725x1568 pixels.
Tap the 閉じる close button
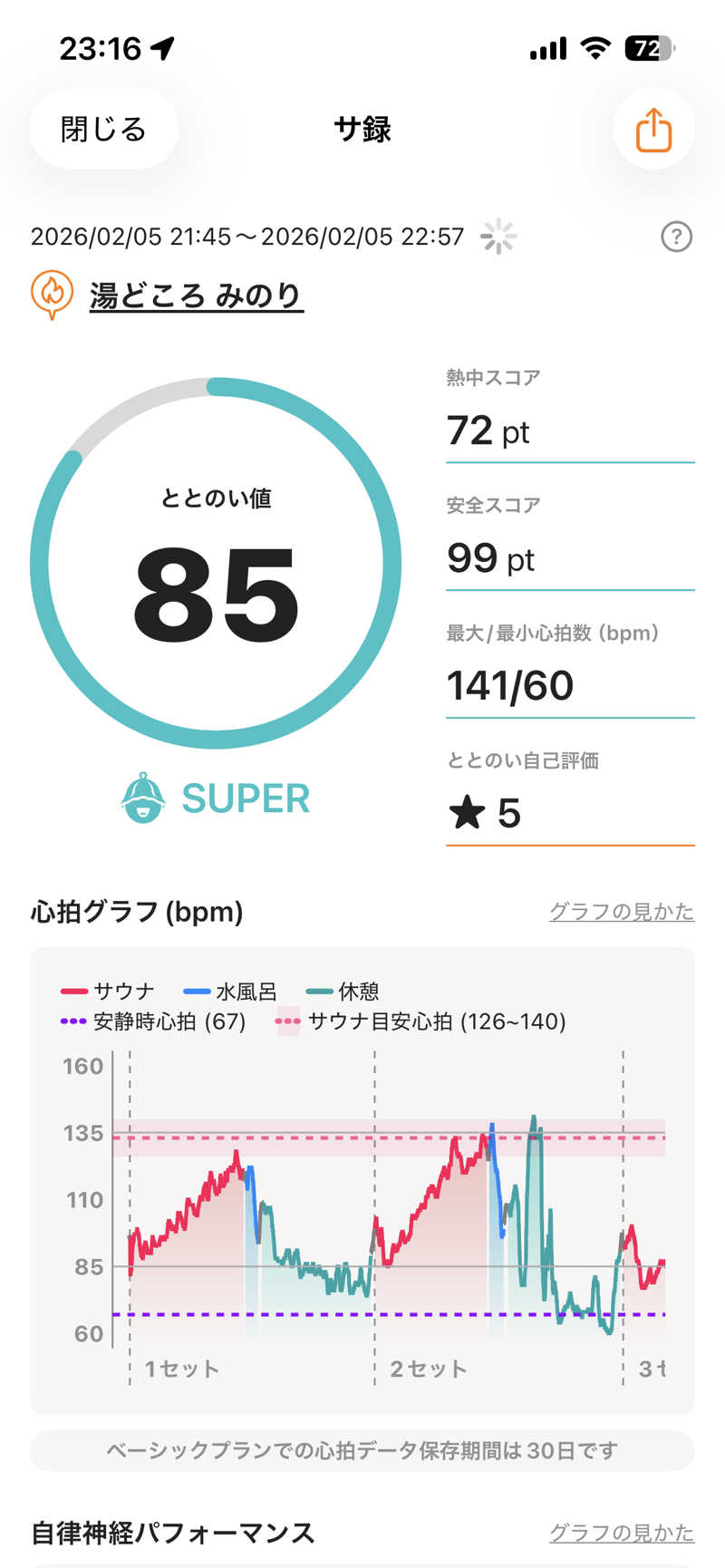click(103, 130)
